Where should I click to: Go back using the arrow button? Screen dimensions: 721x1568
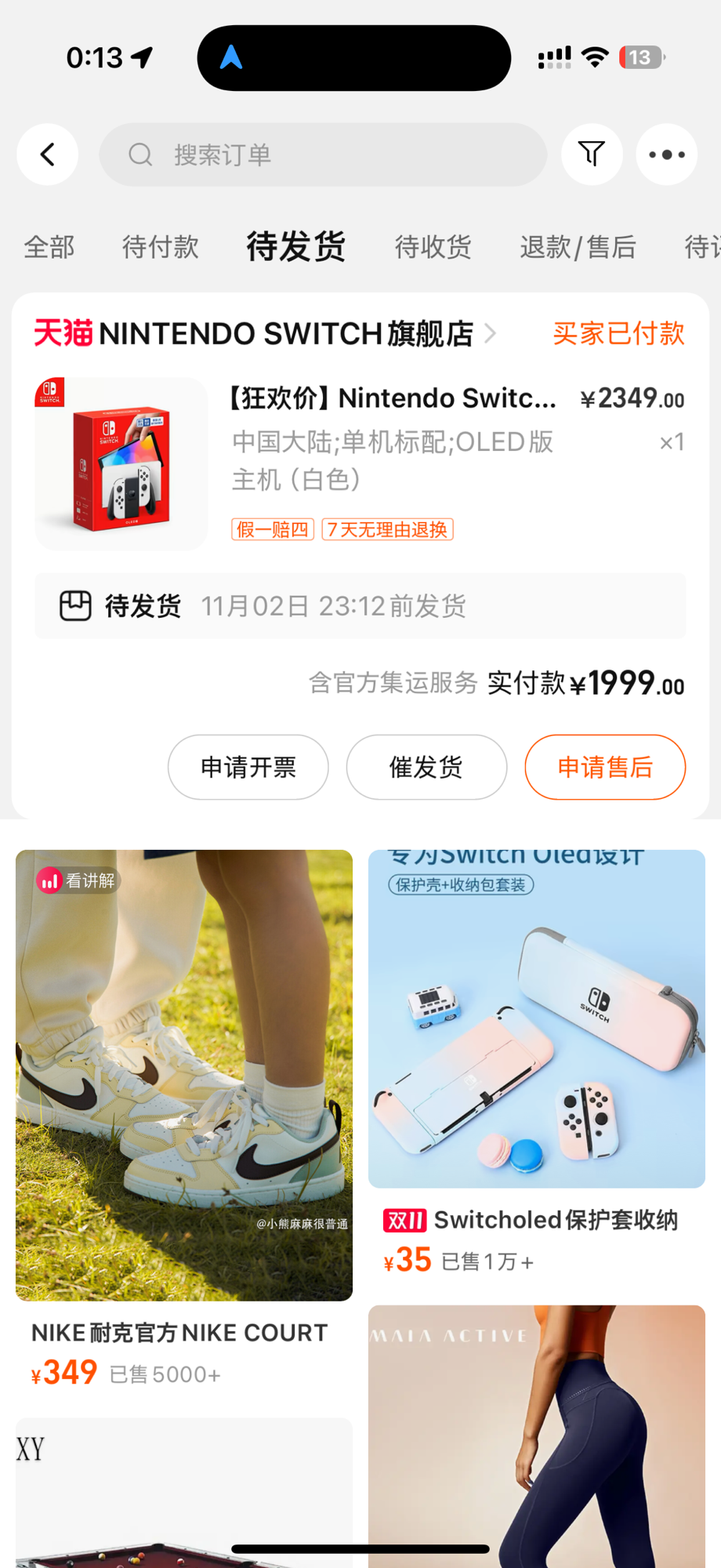pyautogui.click(x=47, y=154)
